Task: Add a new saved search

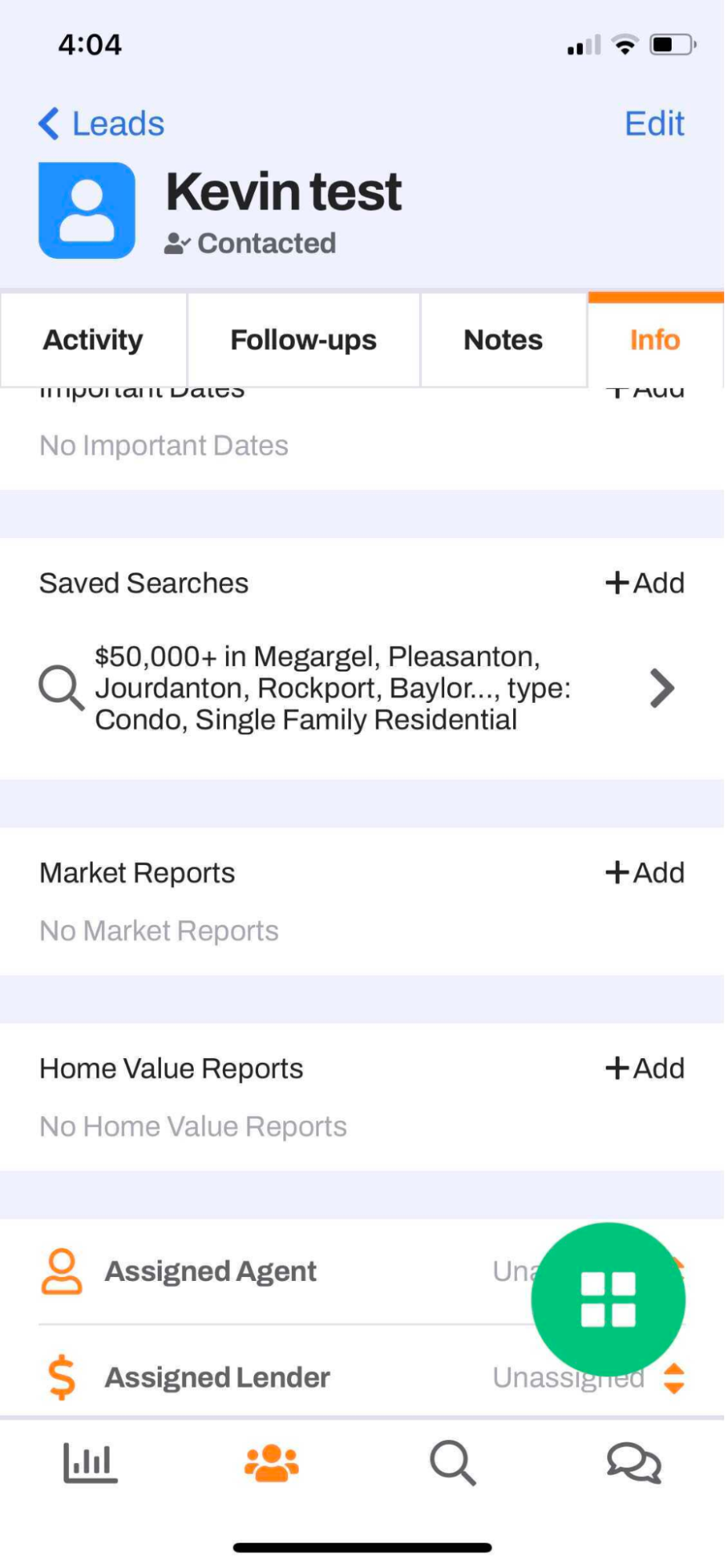Action: (x=645, y=583)
